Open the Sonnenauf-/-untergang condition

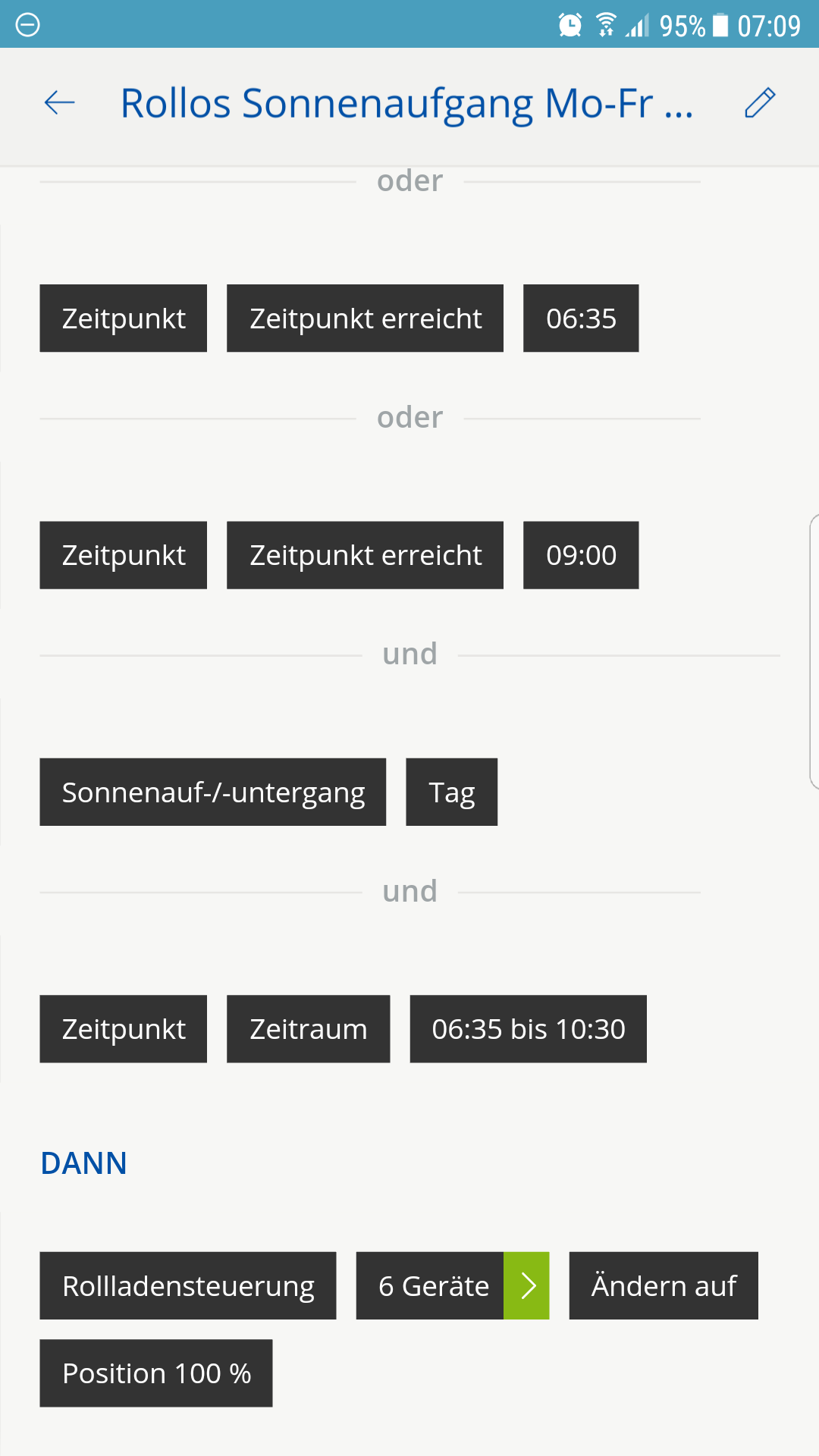[x=213, y=792]
